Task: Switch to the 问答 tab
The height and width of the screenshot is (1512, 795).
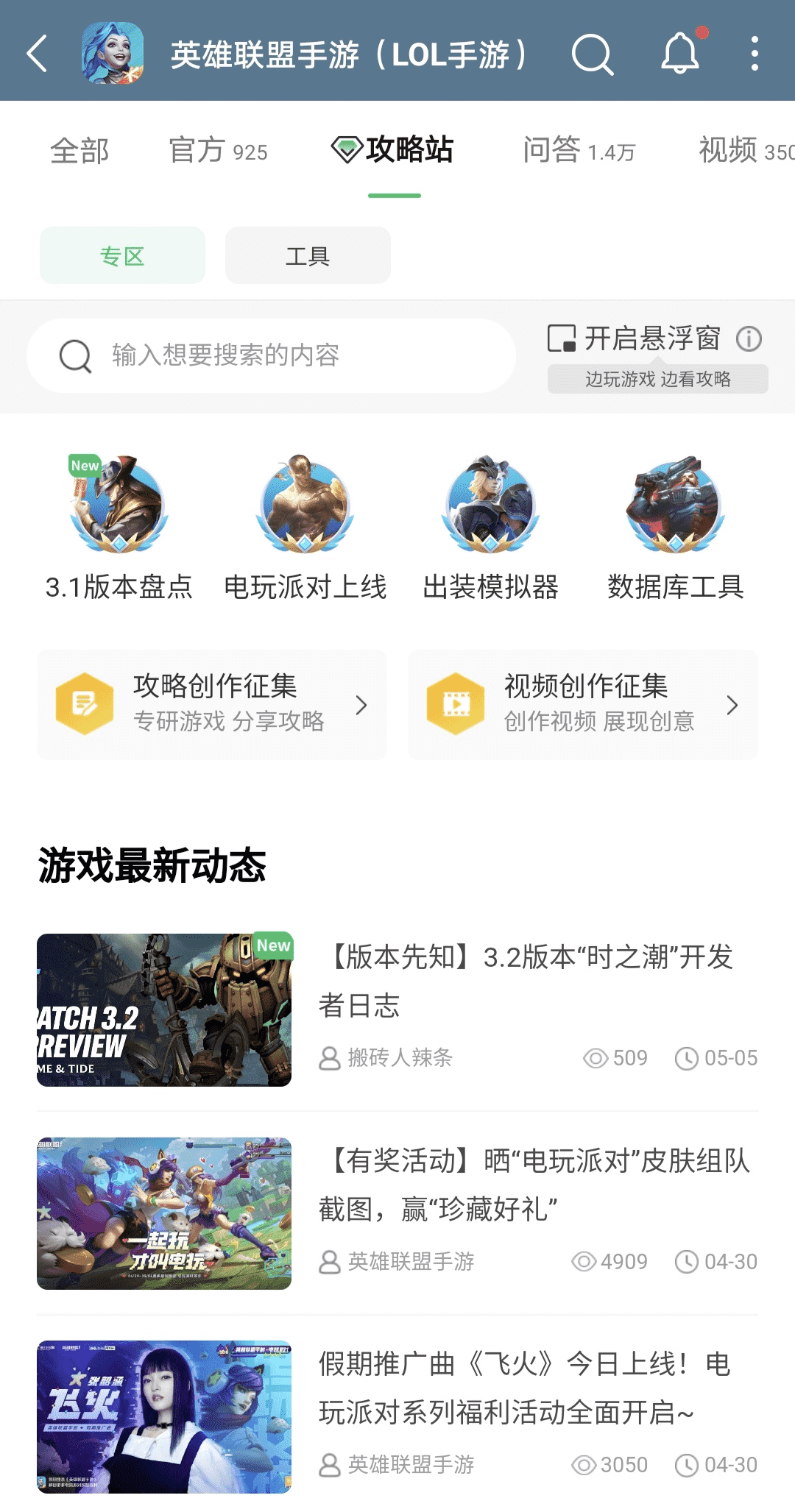Action: click(579, 151)
